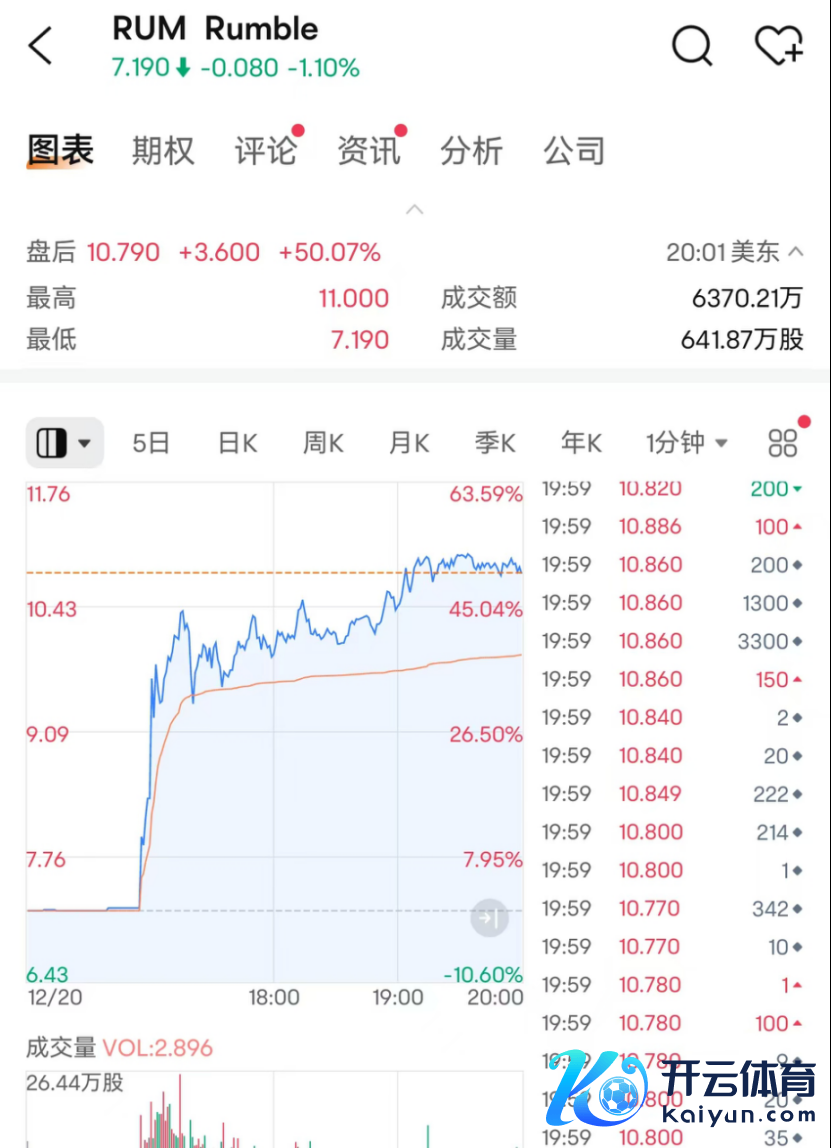This screenshot has width=831, height=1148.
Task: Display the 季K quarterly chart
Action: [495, 443]
